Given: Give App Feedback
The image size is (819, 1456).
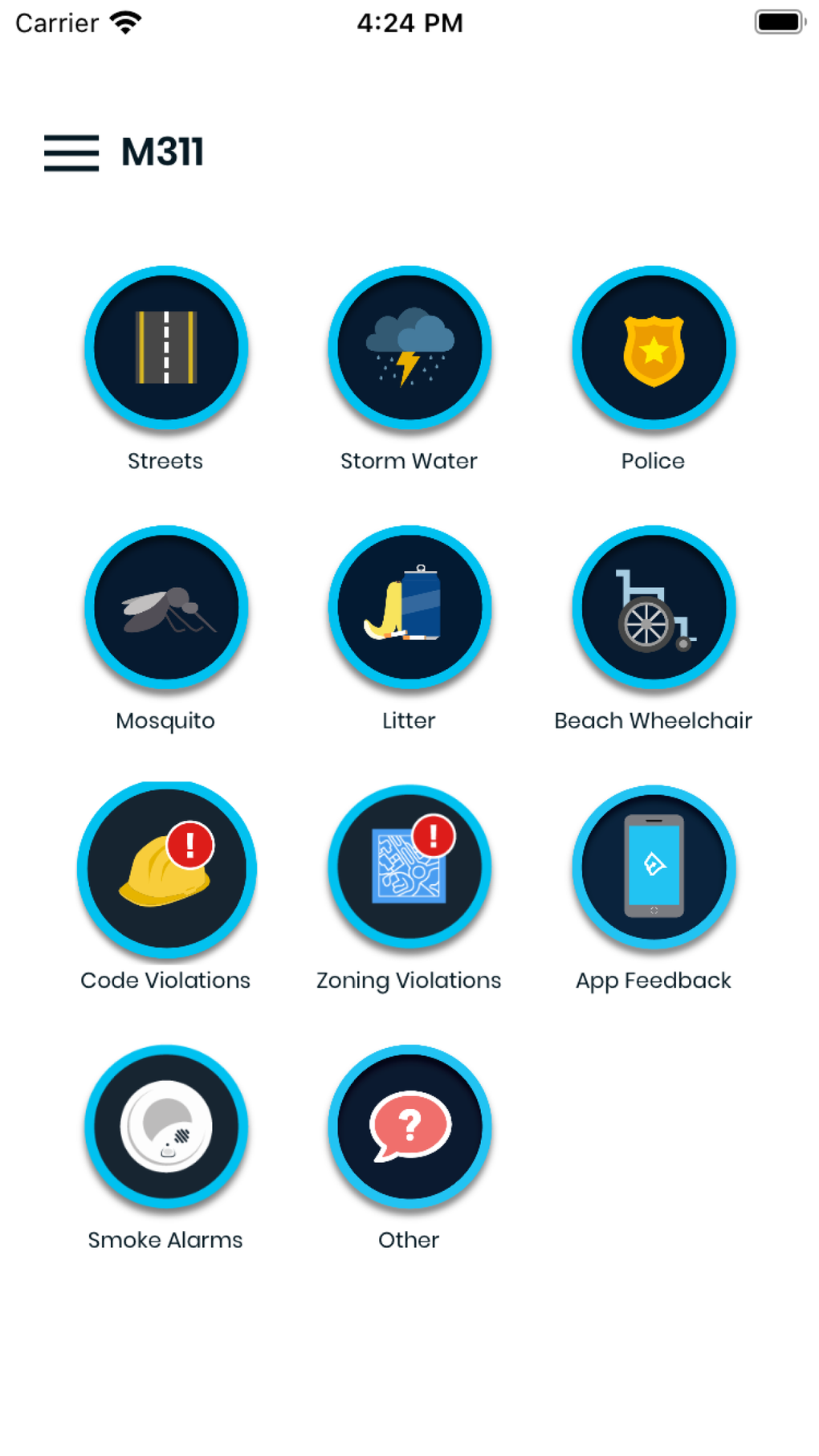Looking at the screenshot, I should [654, 868].
